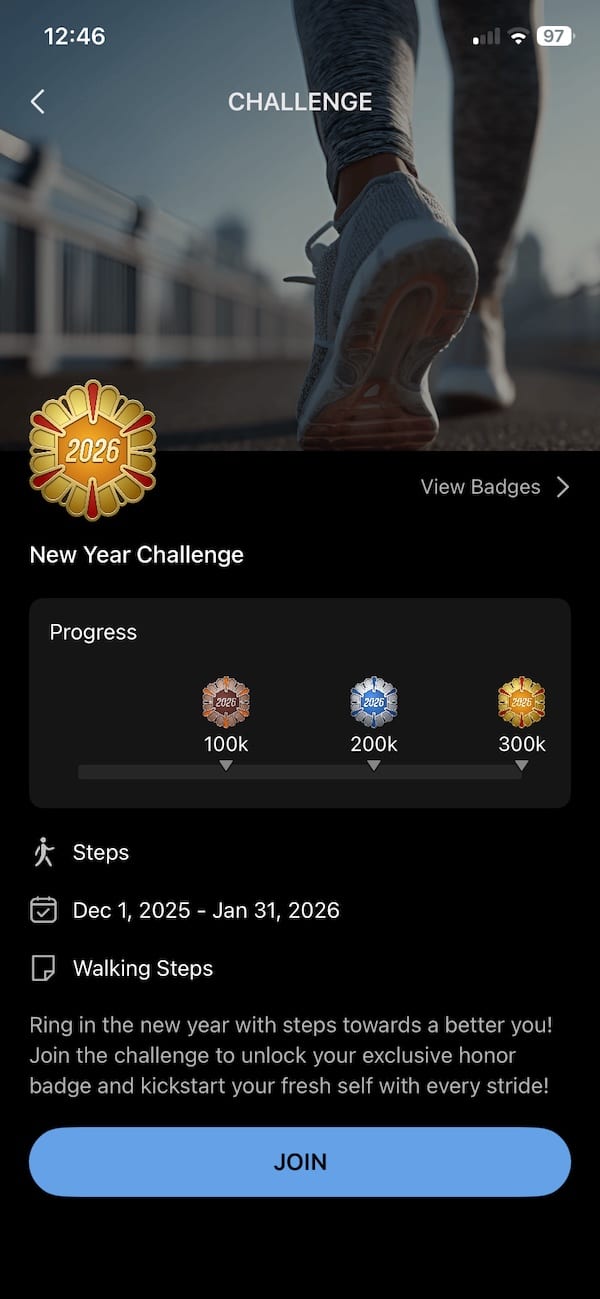Join the New Year Challenge
600x1299 pixels.
[x=300, y=1162]
